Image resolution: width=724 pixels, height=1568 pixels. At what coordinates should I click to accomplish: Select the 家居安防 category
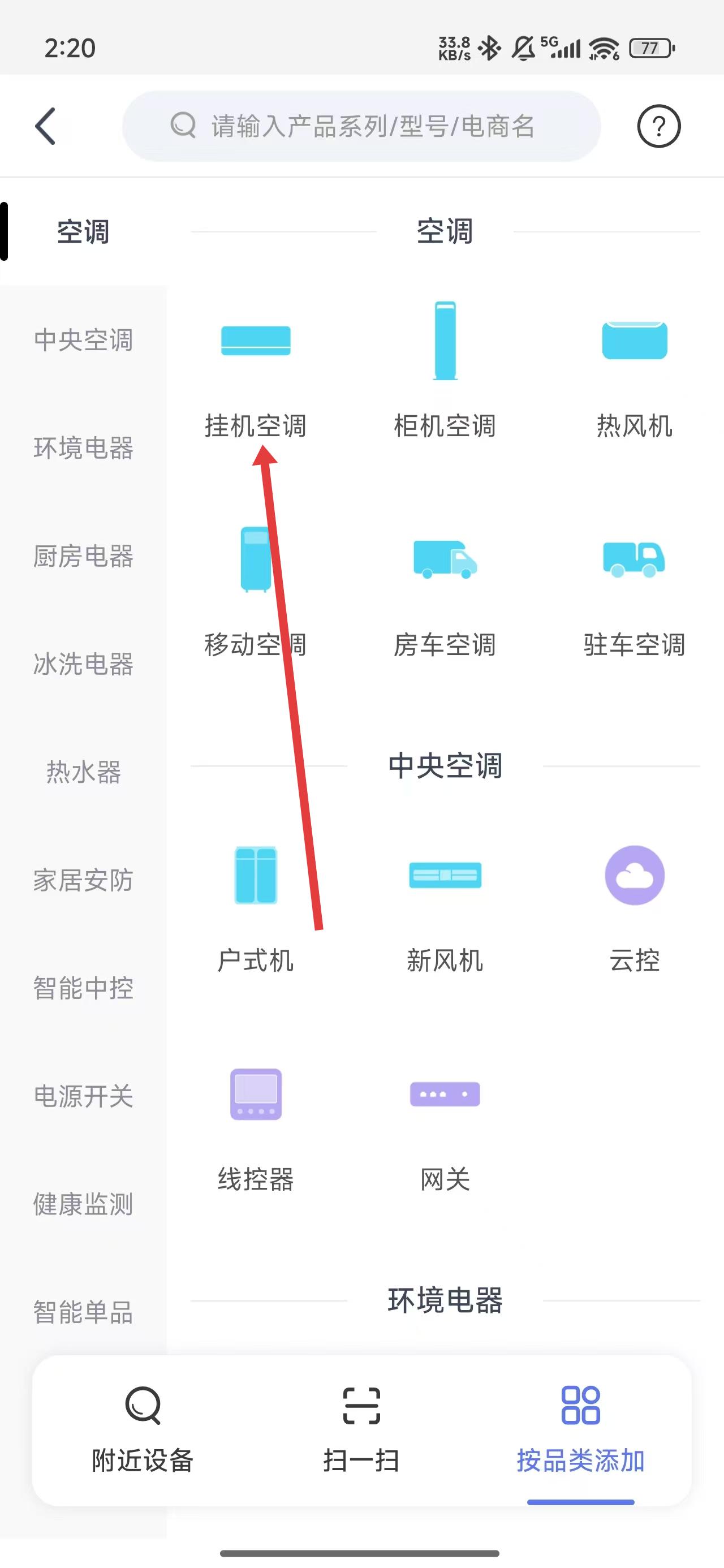point(83,880)
